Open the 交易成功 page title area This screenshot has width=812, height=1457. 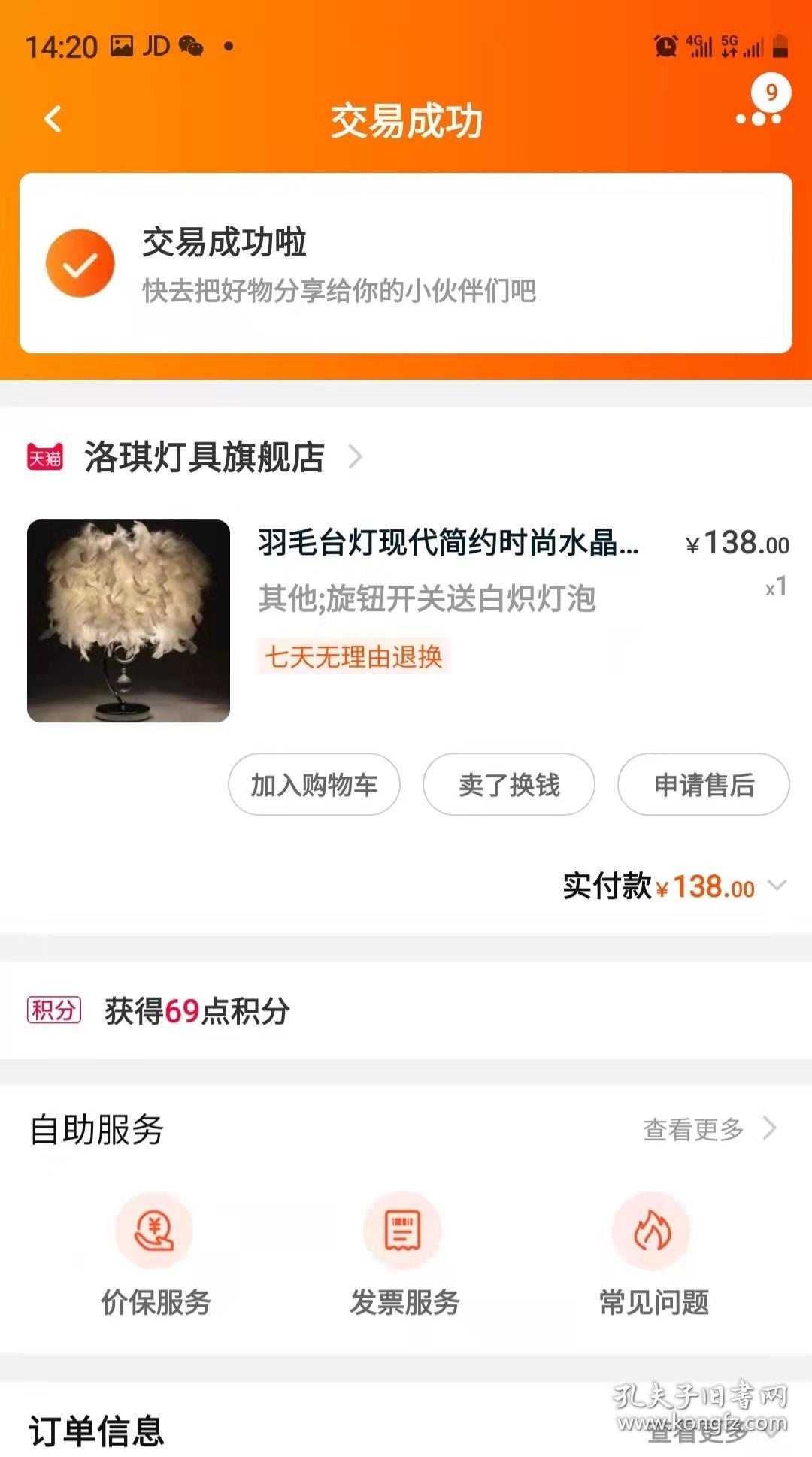(406, 119)
